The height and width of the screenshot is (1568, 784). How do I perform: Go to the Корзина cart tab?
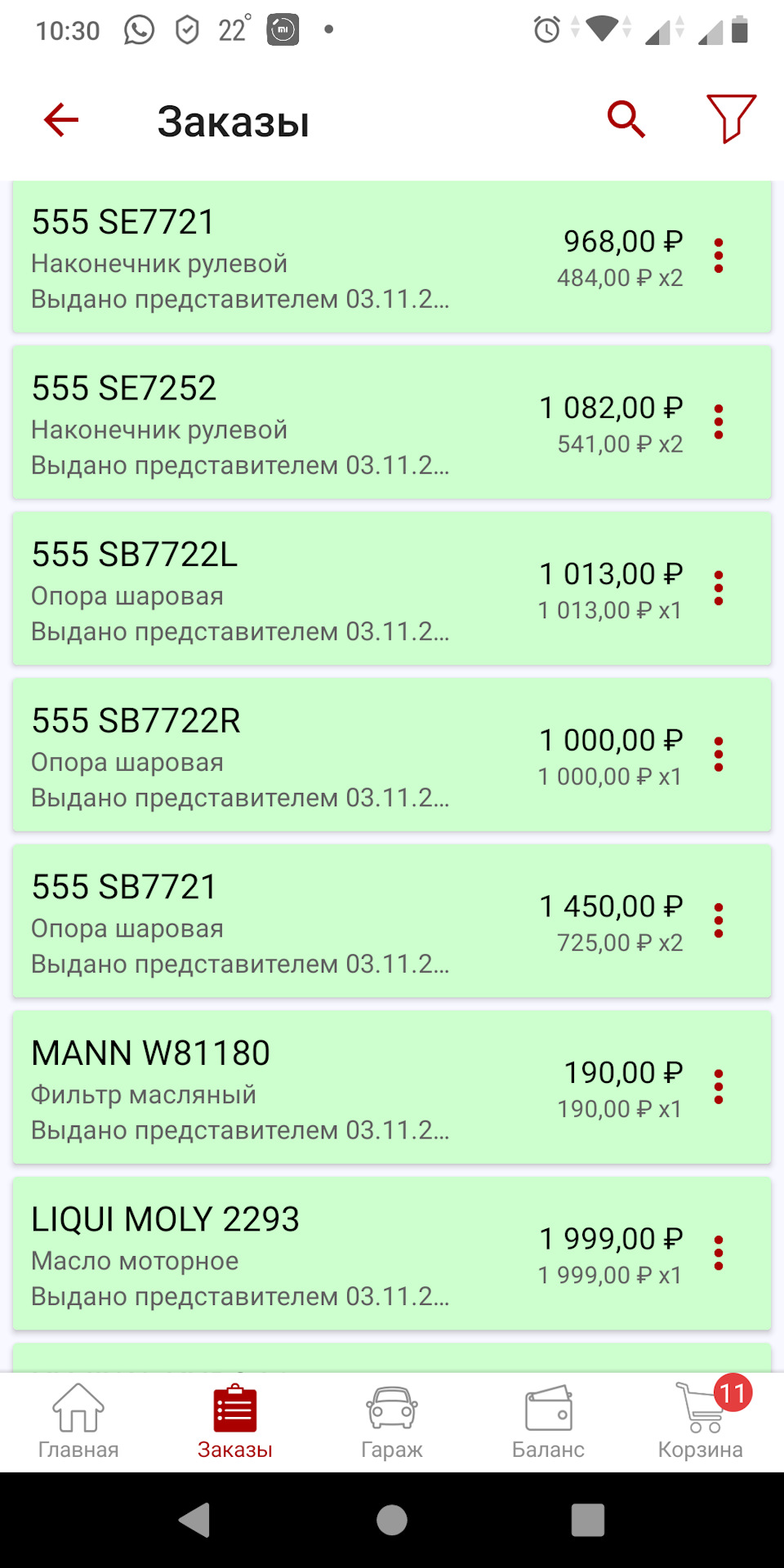point(702,1422)
